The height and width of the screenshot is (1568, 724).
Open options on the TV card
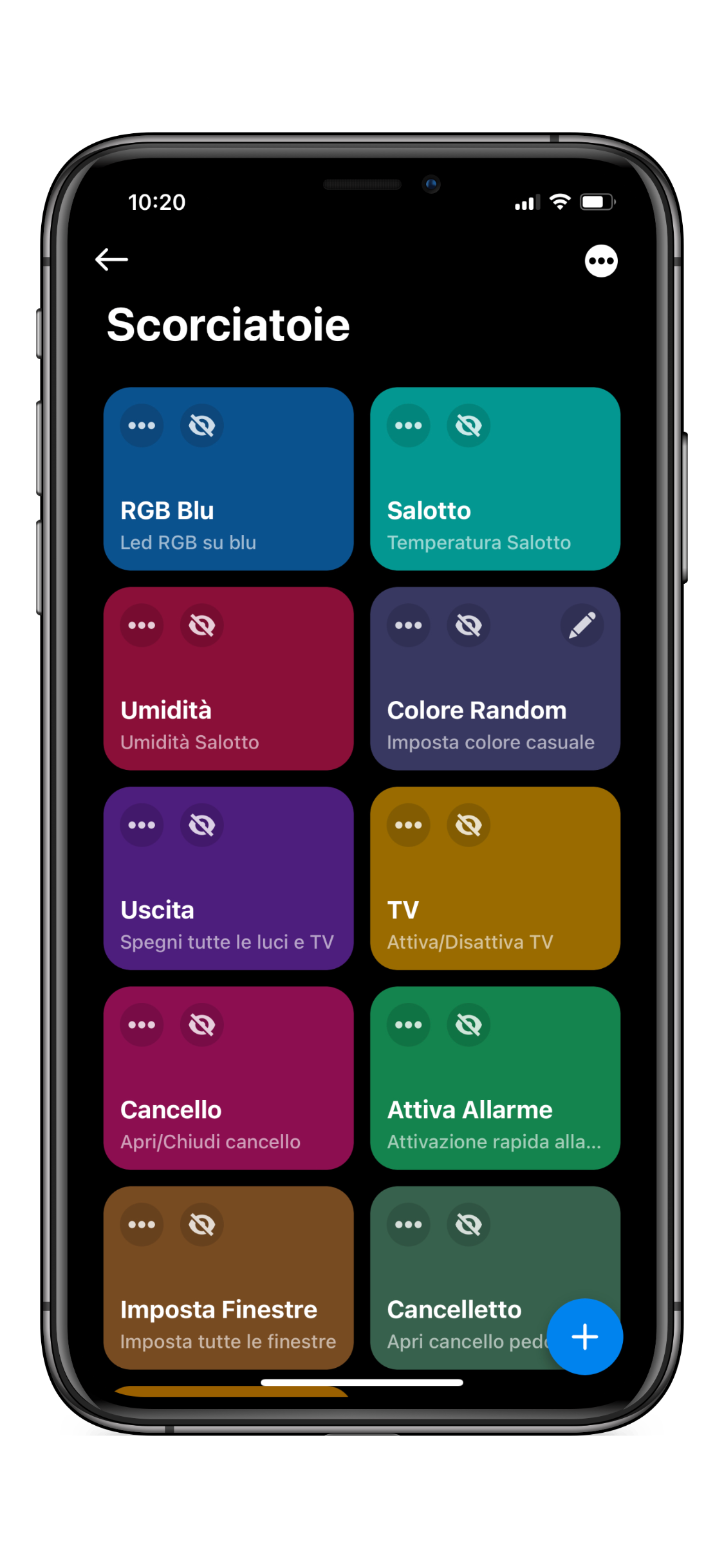(408, 825)
